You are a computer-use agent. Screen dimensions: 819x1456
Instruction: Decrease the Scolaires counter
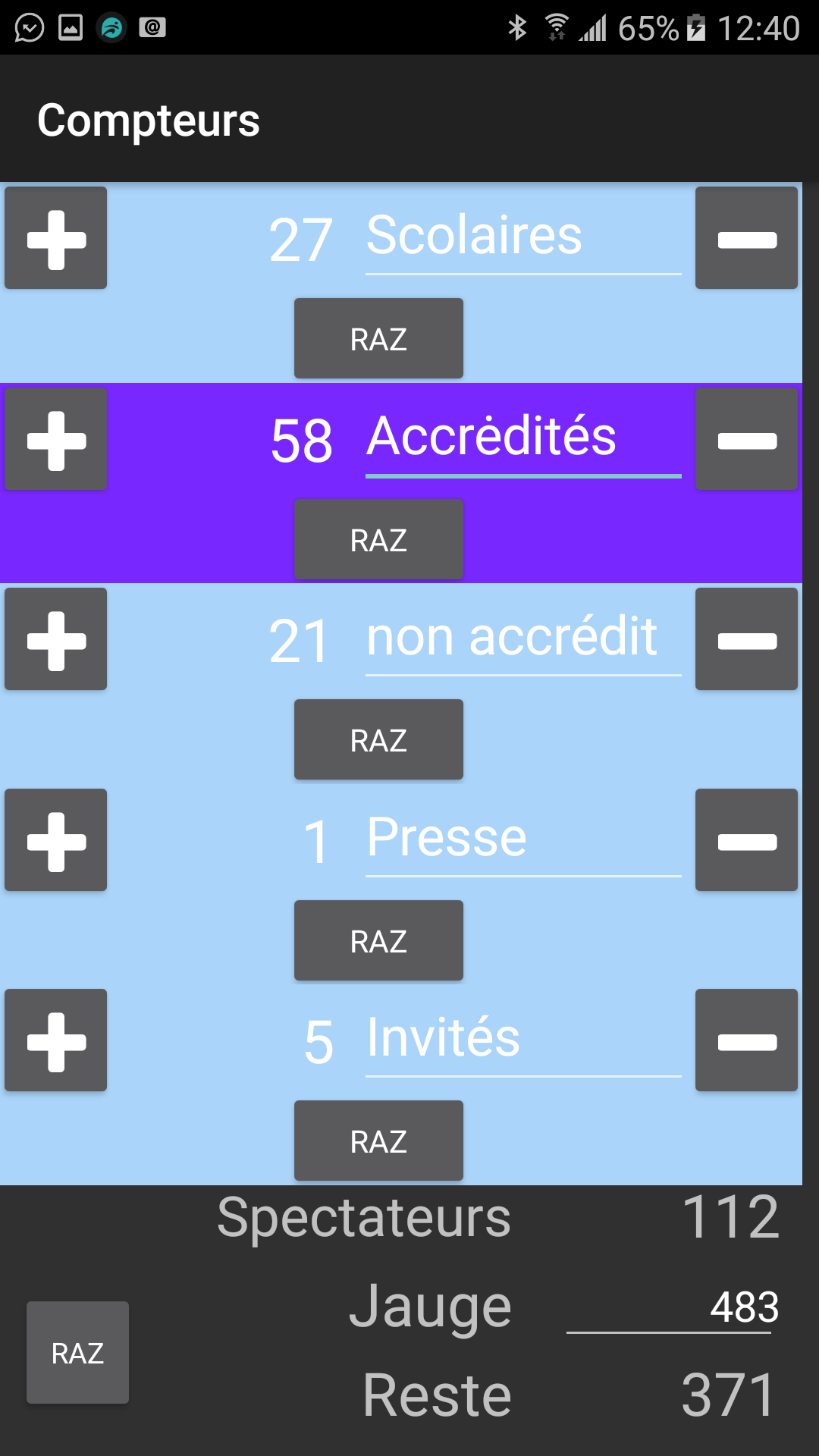(x=746, y=238)
